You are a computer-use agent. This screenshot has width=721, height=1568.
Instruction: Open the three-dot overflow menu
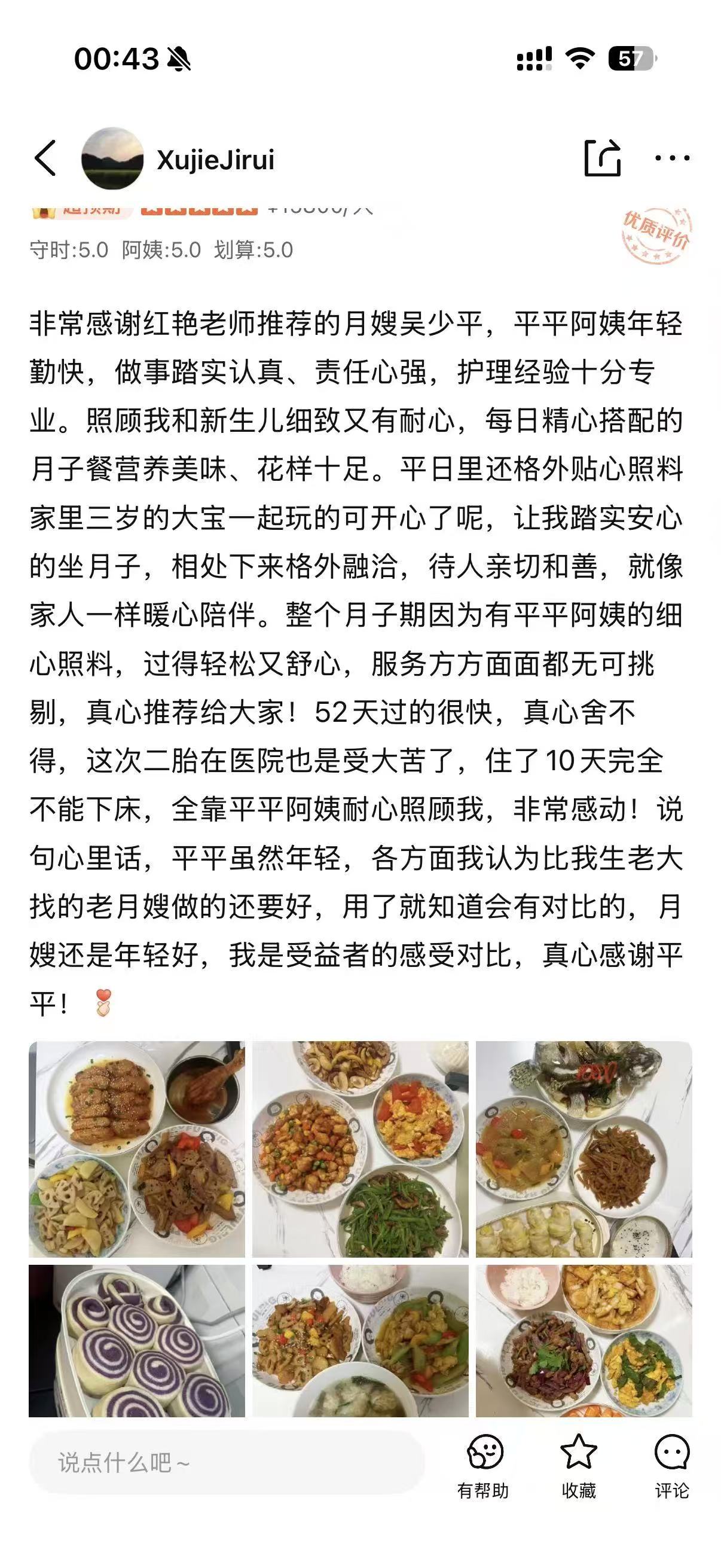(x=672, y=159)
